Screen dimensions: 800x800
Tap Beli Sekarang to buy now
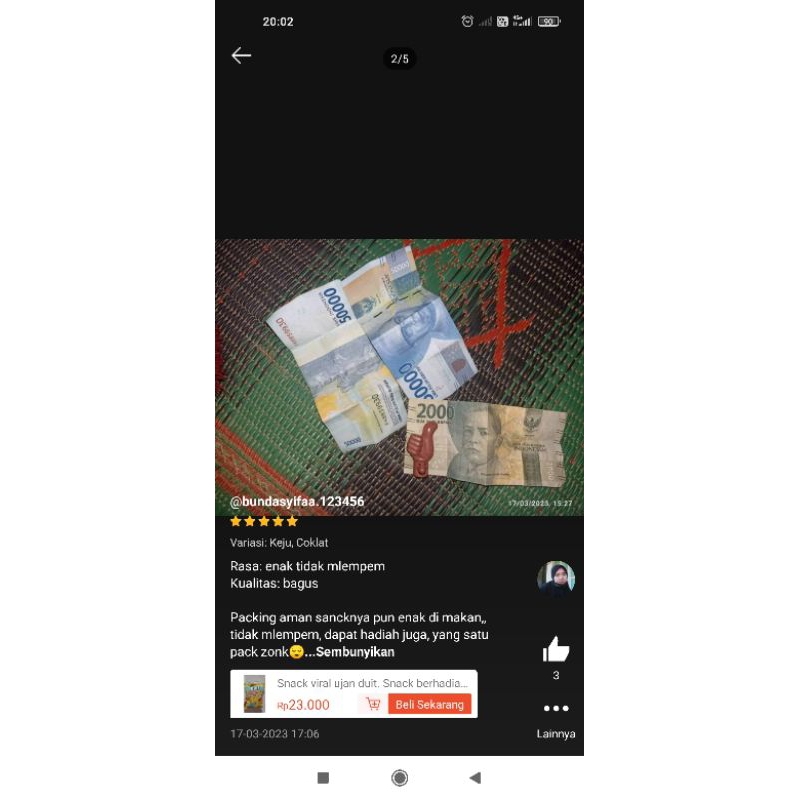pyautogui.click(x=429, y=704)
